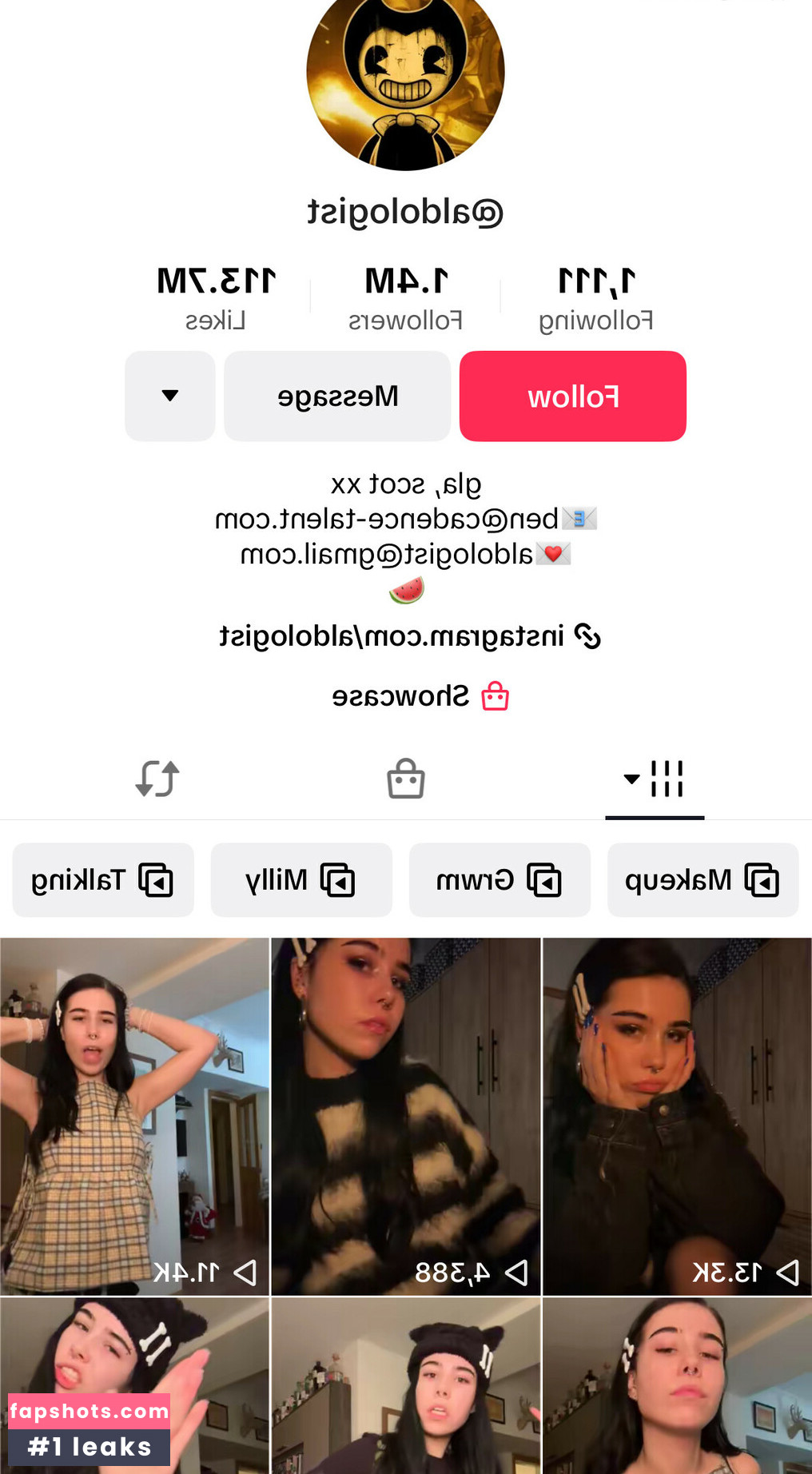View the 1.4M Followers list

coord(405,298)
